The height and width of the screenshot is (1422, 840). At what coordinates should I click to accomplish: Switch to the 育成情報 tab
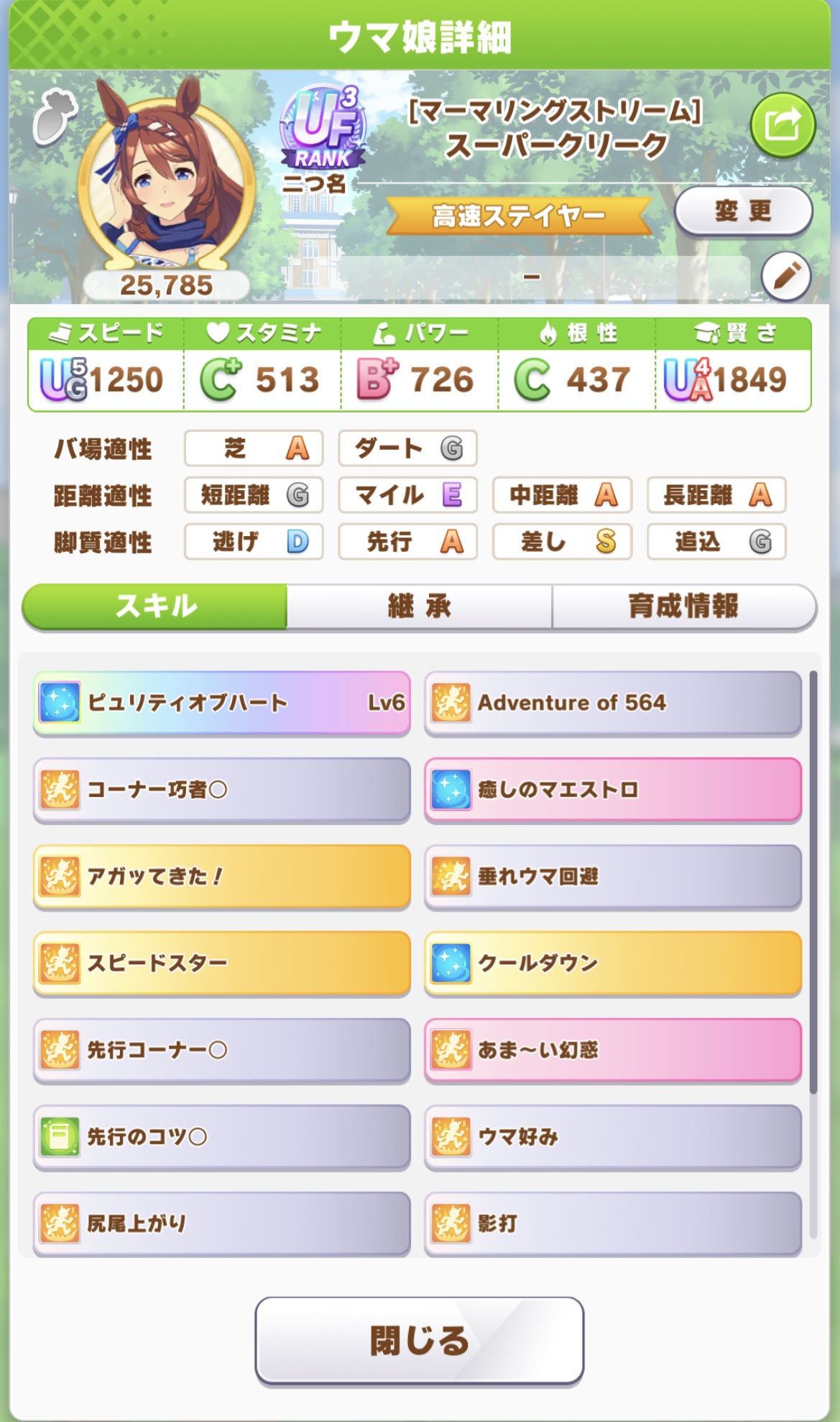684,606
